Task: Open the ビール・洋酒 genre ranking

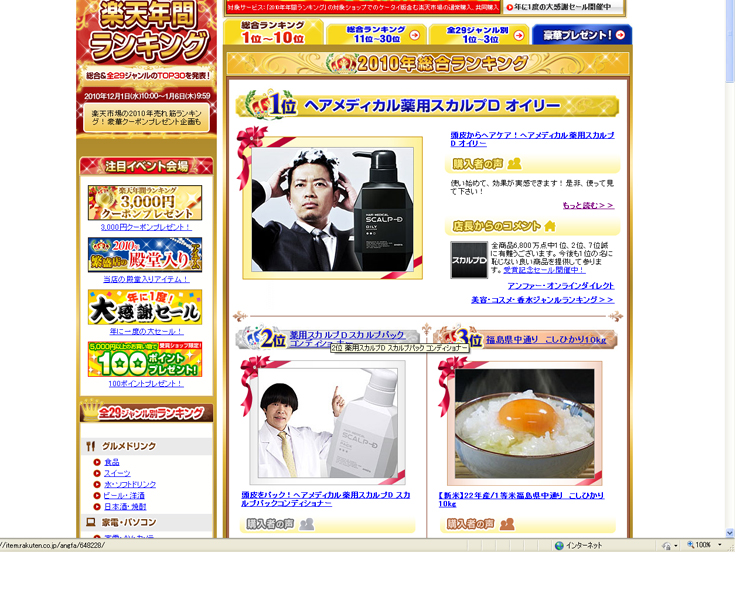Action: click(x=124, y=495)
